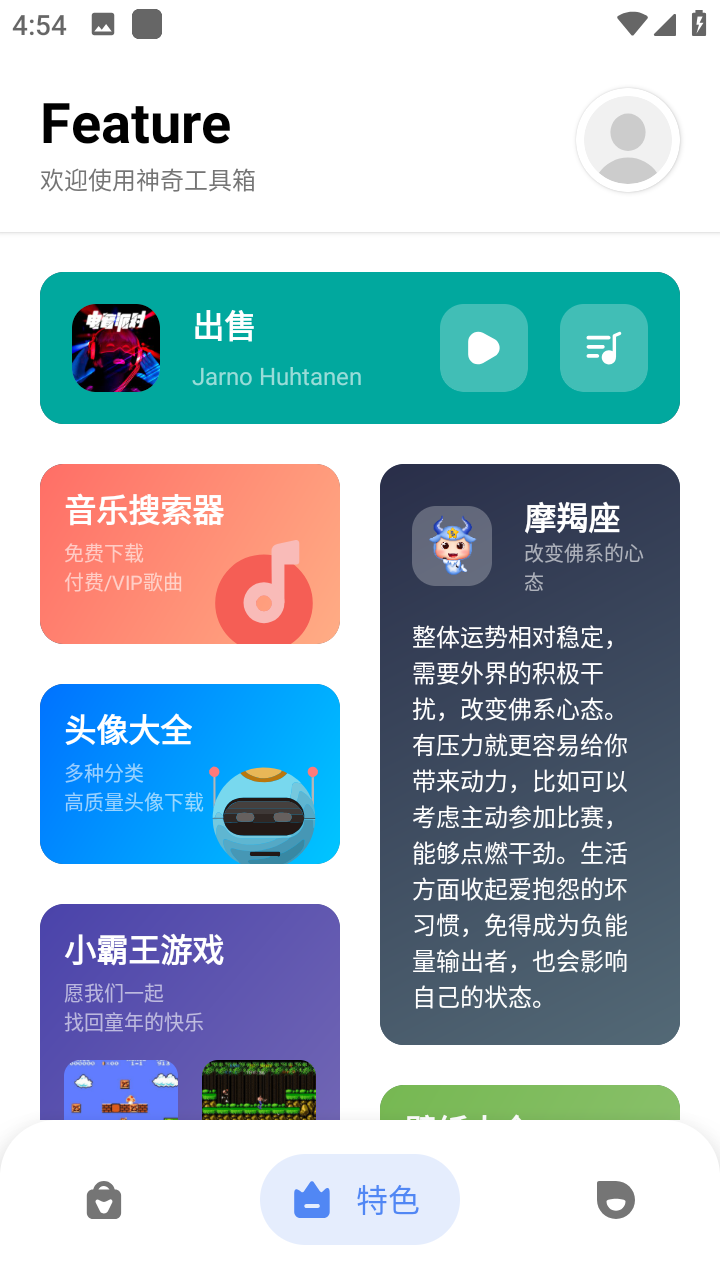Tap the album art thumbnail for 出售
This screenshot has height=1280, width=720.
tap(115, 348)
